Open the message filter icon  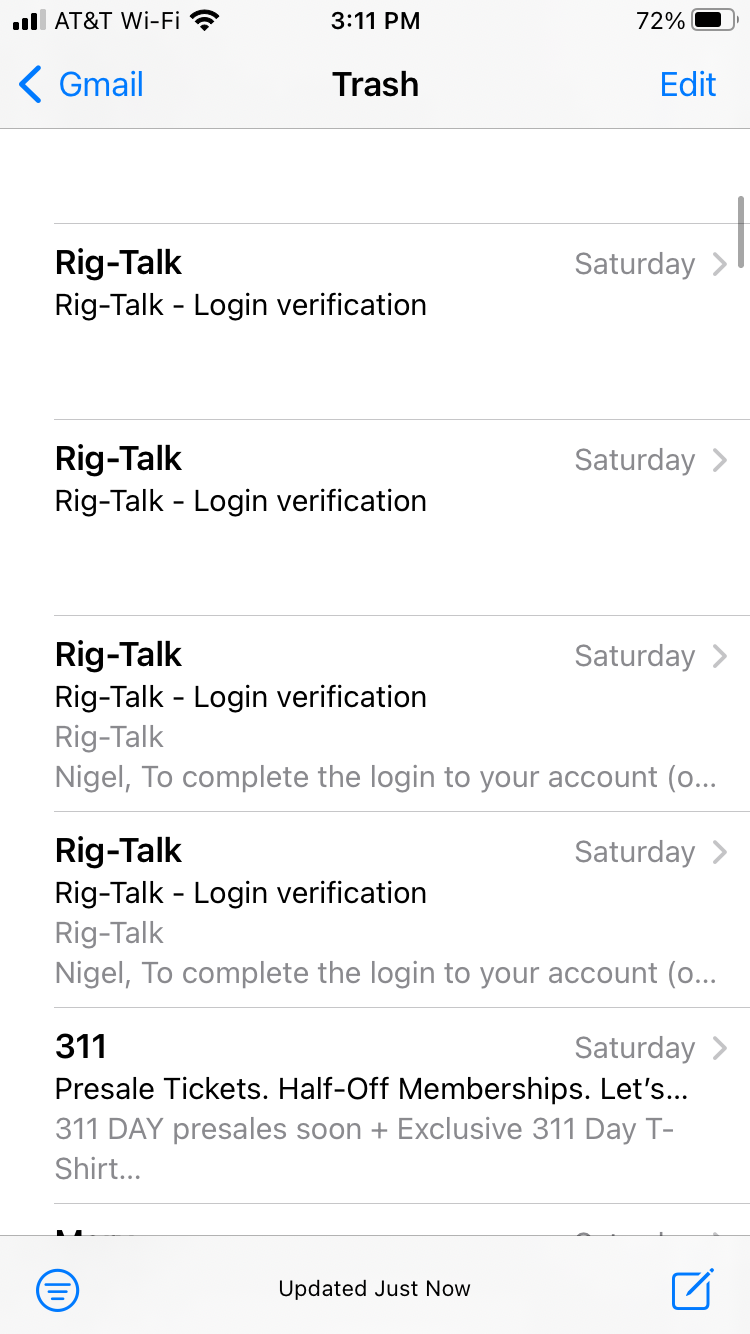[x=58, y=1290]
